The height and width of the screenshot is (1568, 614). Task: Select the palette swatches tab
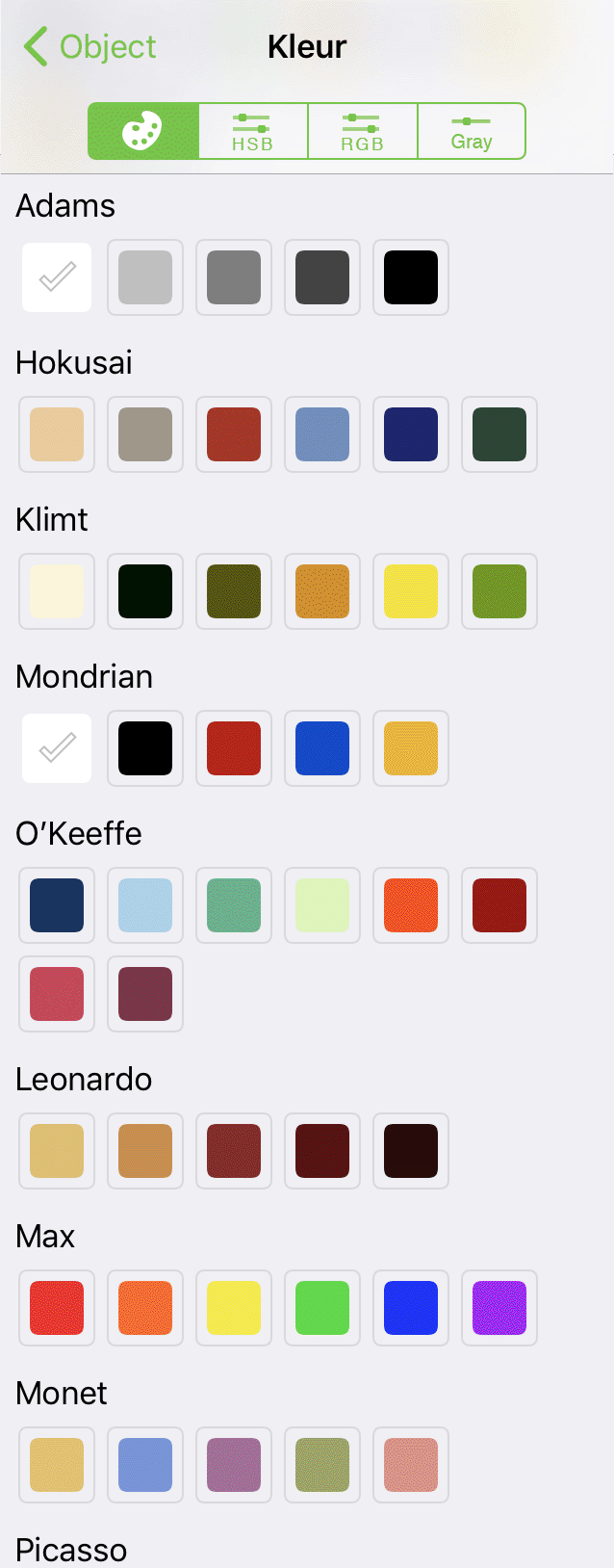142,131
